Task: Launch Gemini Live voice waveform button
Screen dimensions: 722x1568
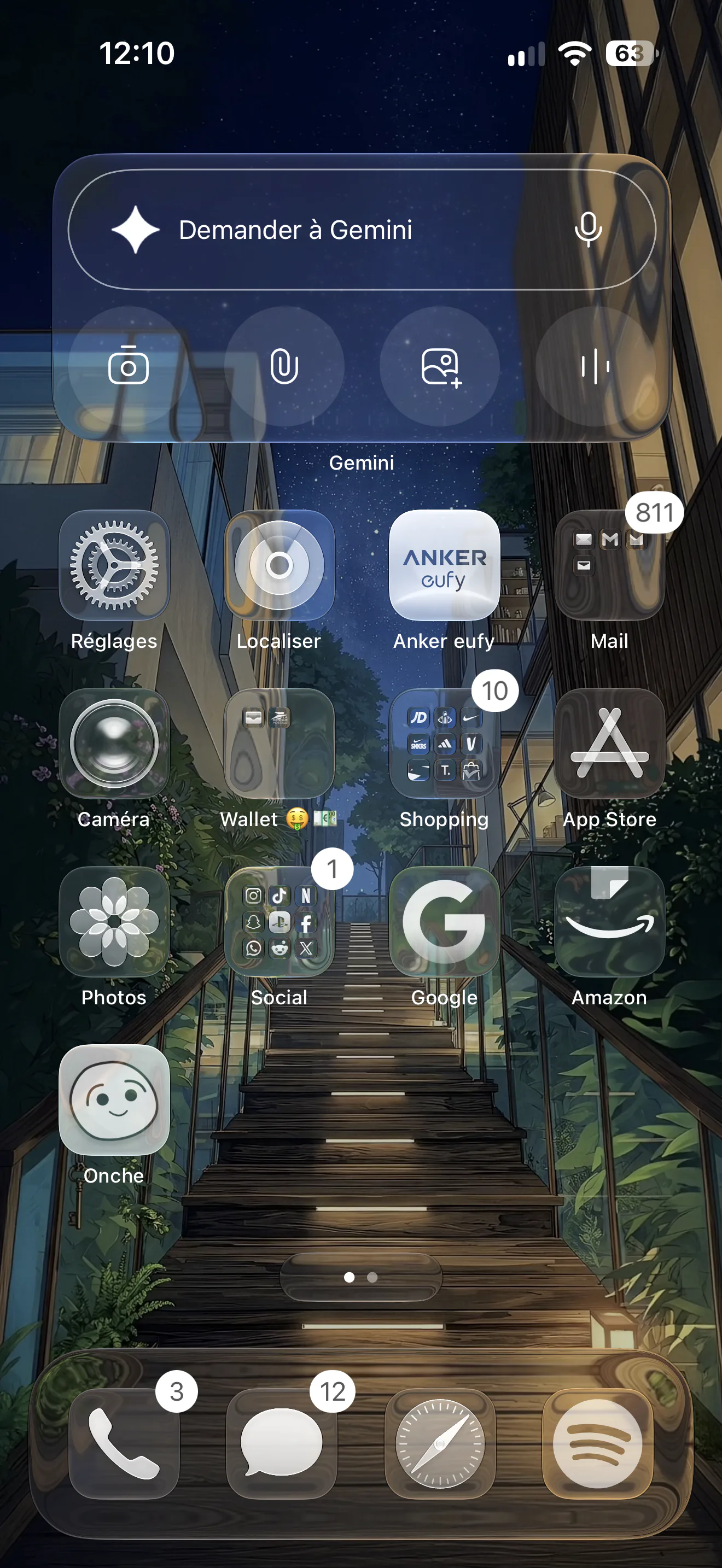Action: 595,366
